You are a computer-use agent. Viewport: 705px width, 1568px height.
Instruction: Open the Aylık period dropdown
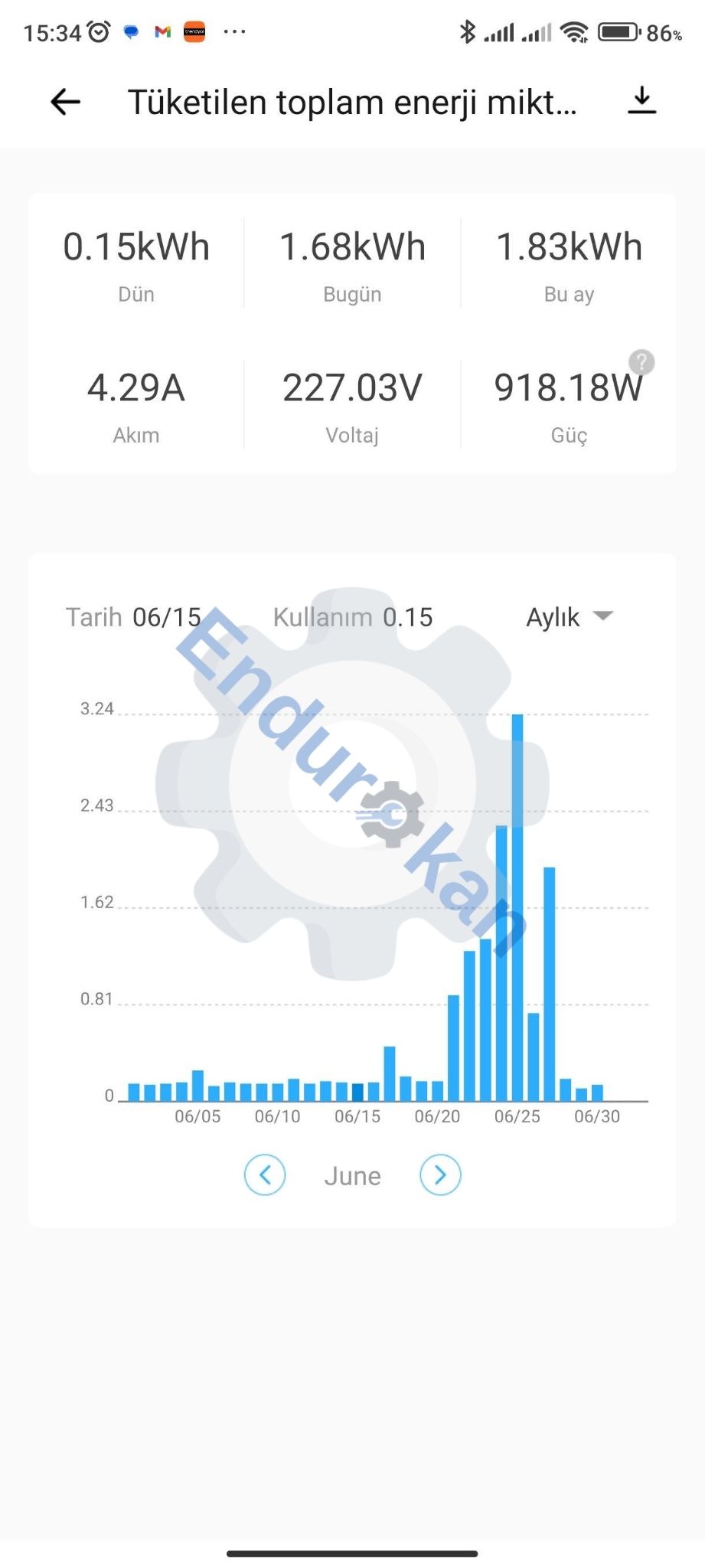click(x=570, y=617)
